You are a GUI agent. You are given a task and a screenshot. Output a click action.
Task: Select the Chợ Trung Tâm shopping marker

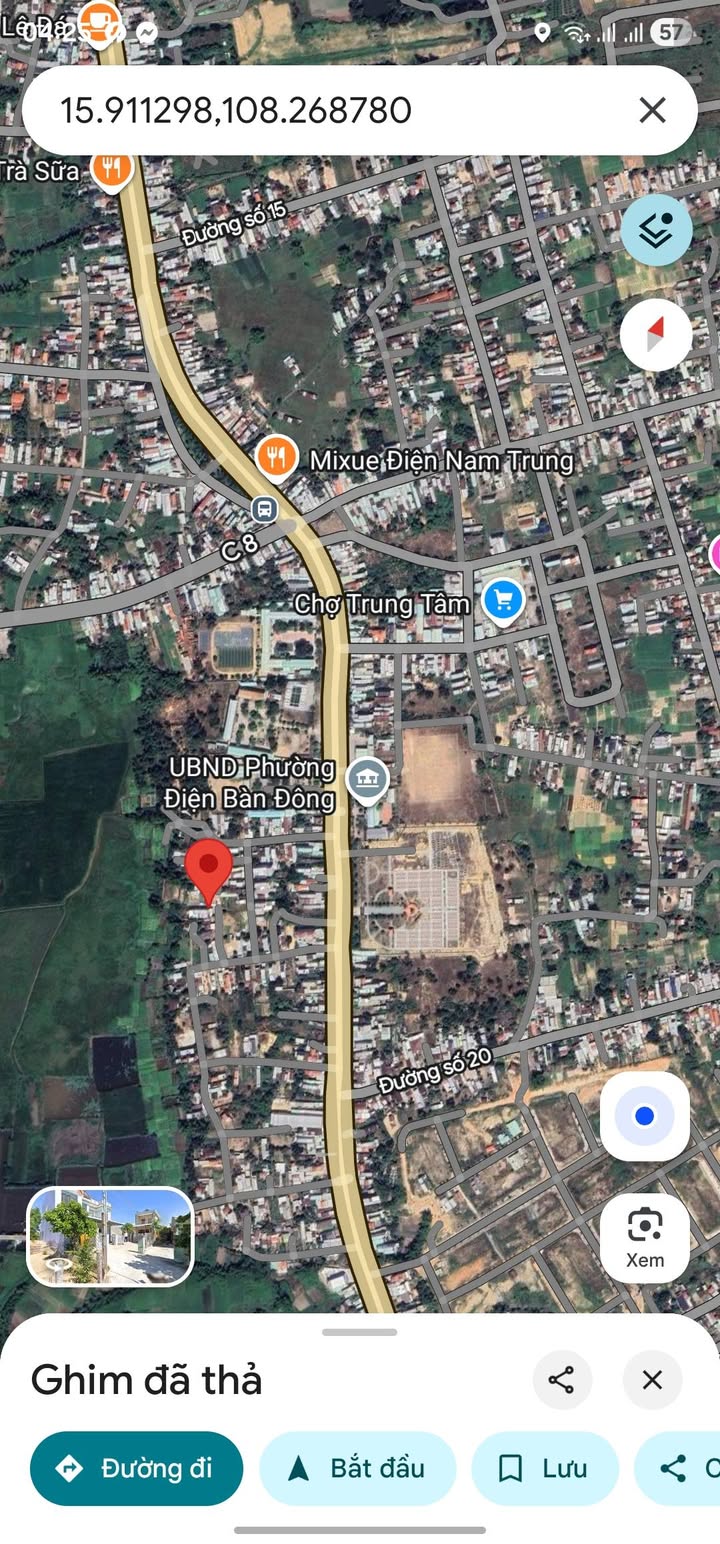(502, 601)
